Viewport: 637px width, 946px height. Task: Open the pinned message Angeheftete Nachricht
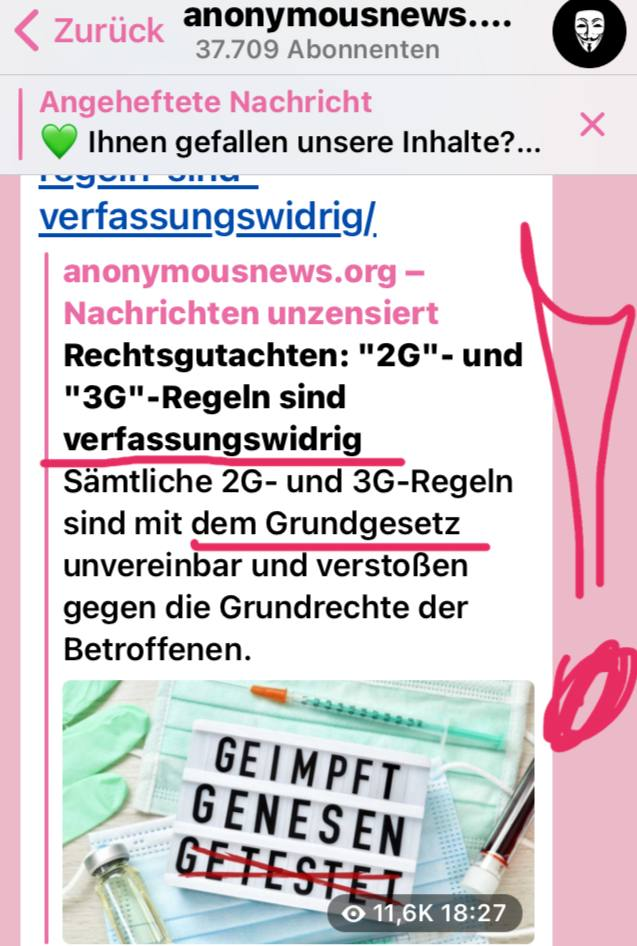tap(290, 123)
